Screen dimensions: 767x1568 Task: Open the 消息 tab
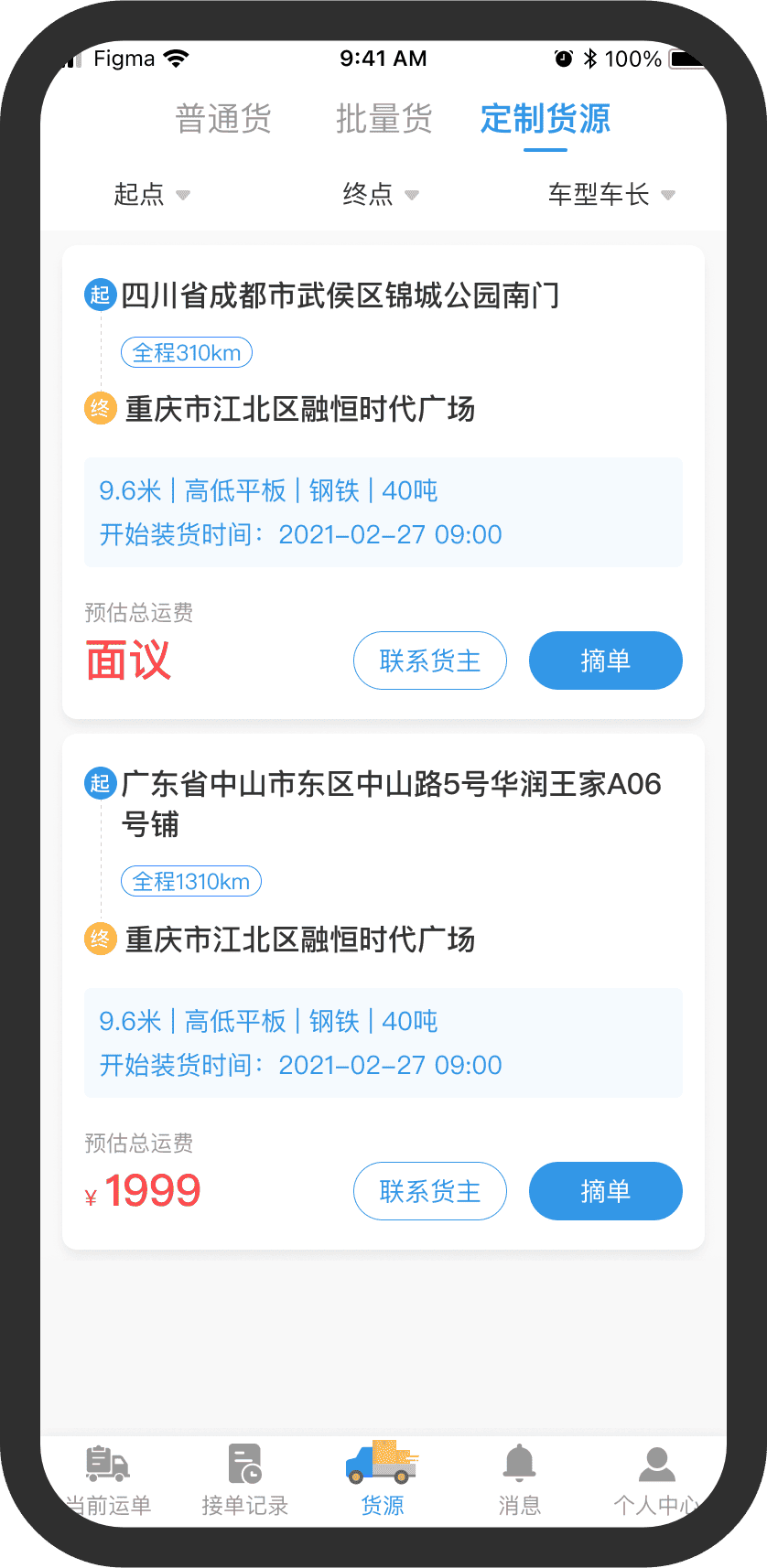(520, 1479)
